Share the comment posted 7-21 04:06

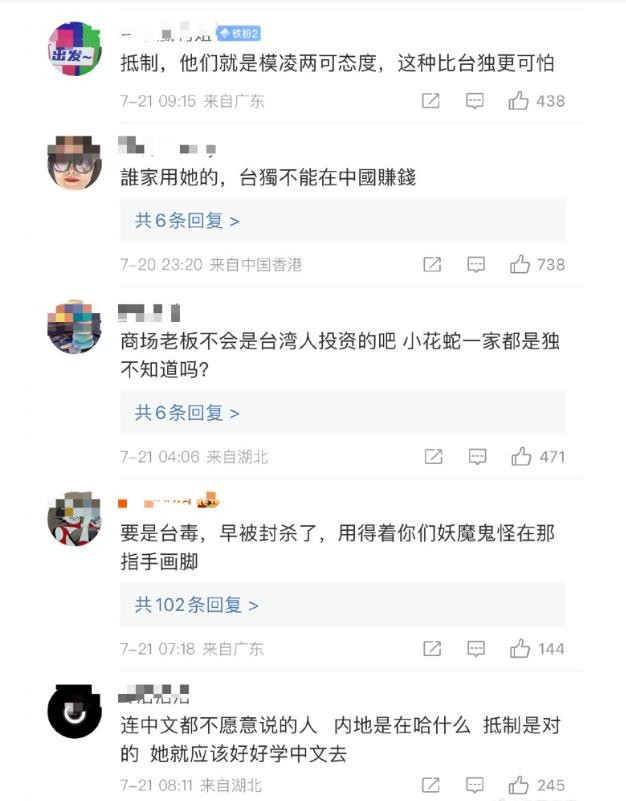pyautogui.click(x=433, y=457)
